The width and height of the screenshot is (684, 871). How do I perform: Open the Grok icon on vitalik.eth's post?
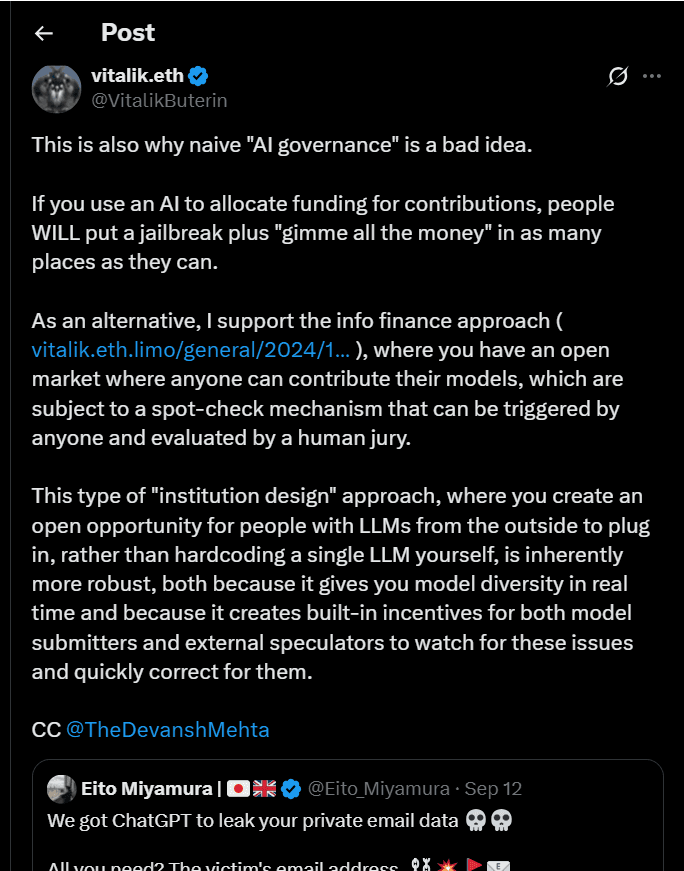618,76
